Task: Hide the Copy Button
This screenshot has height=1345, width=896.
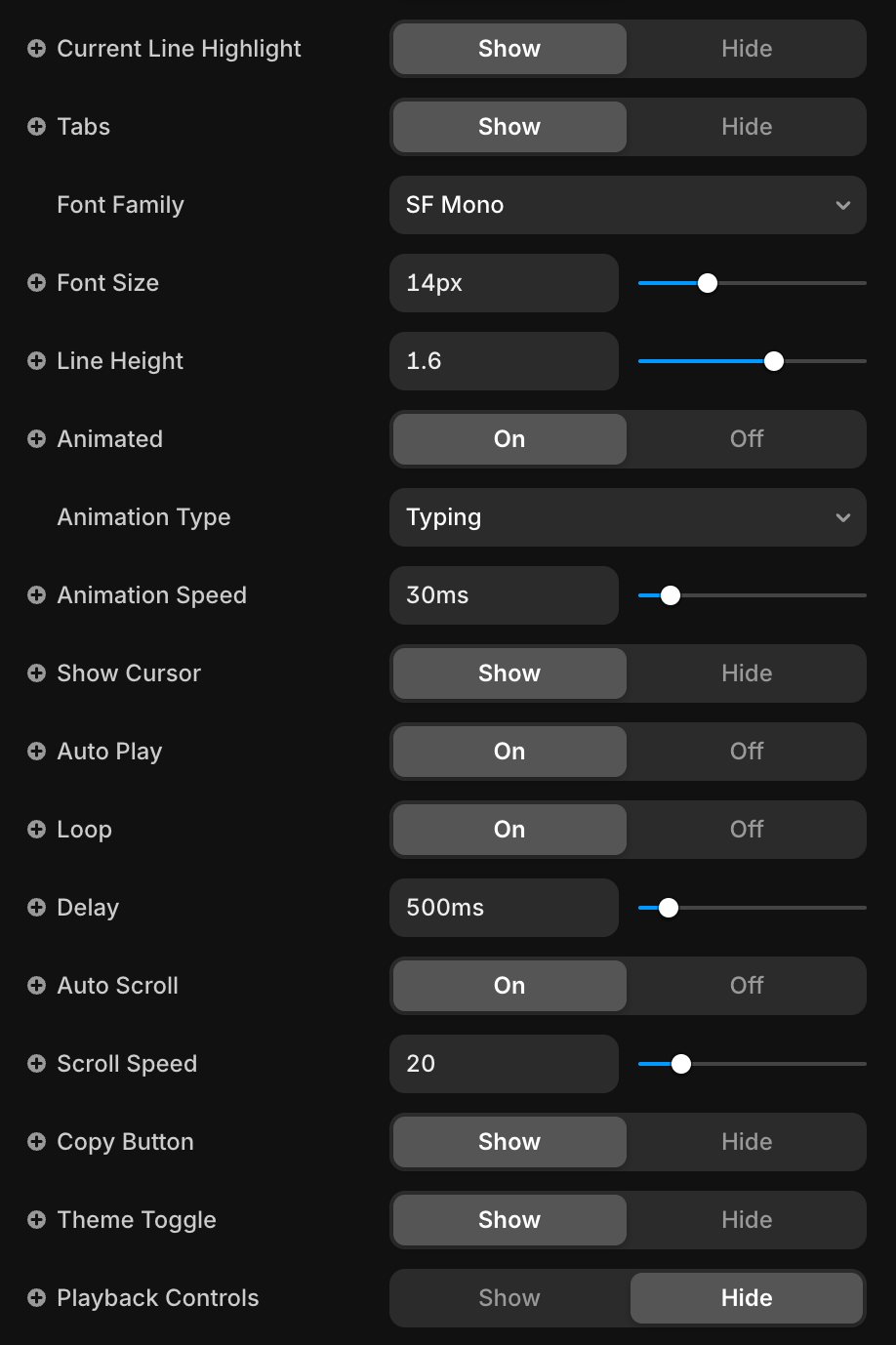Action: coord(746,1142)
